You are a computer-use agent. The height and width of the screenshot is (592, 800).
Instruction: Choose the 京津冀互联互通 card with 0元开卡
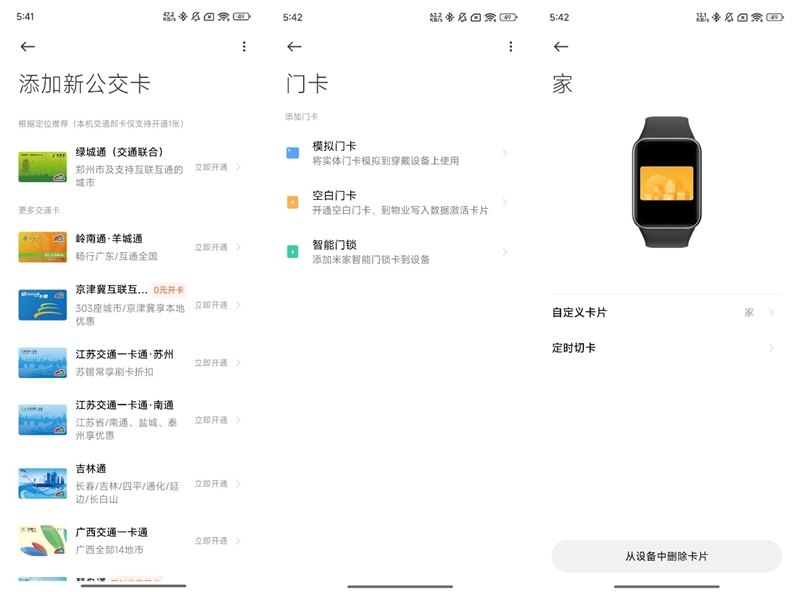[x=130, y=304]
